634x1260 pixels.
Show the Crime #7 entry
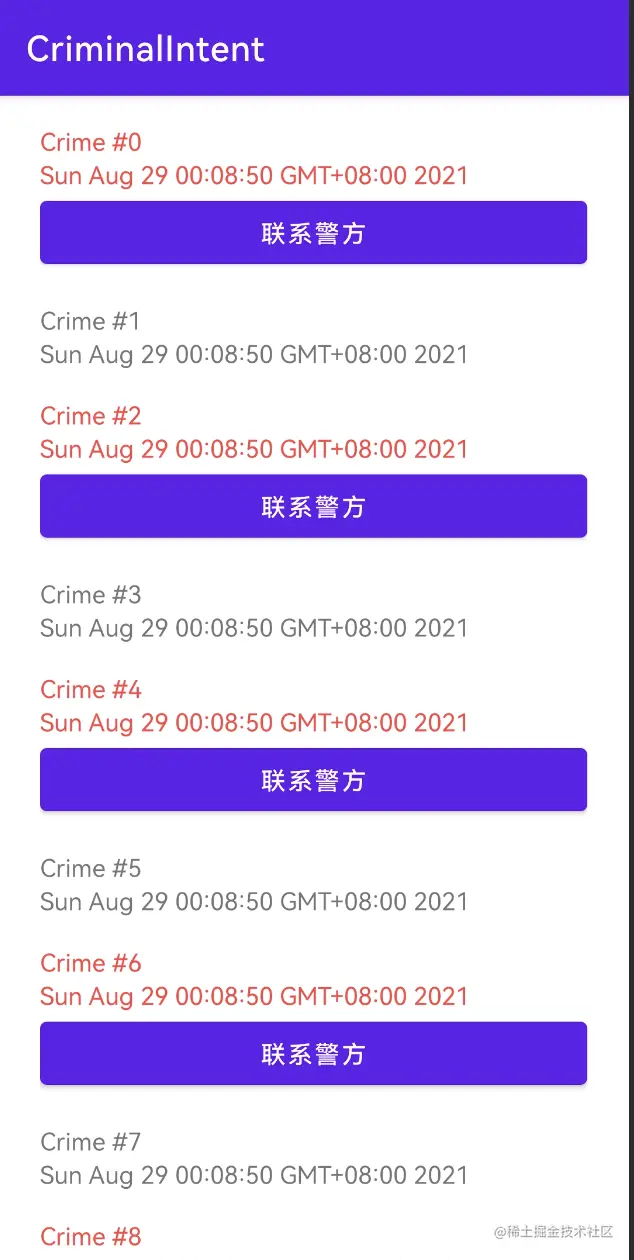click(253, 1158)
